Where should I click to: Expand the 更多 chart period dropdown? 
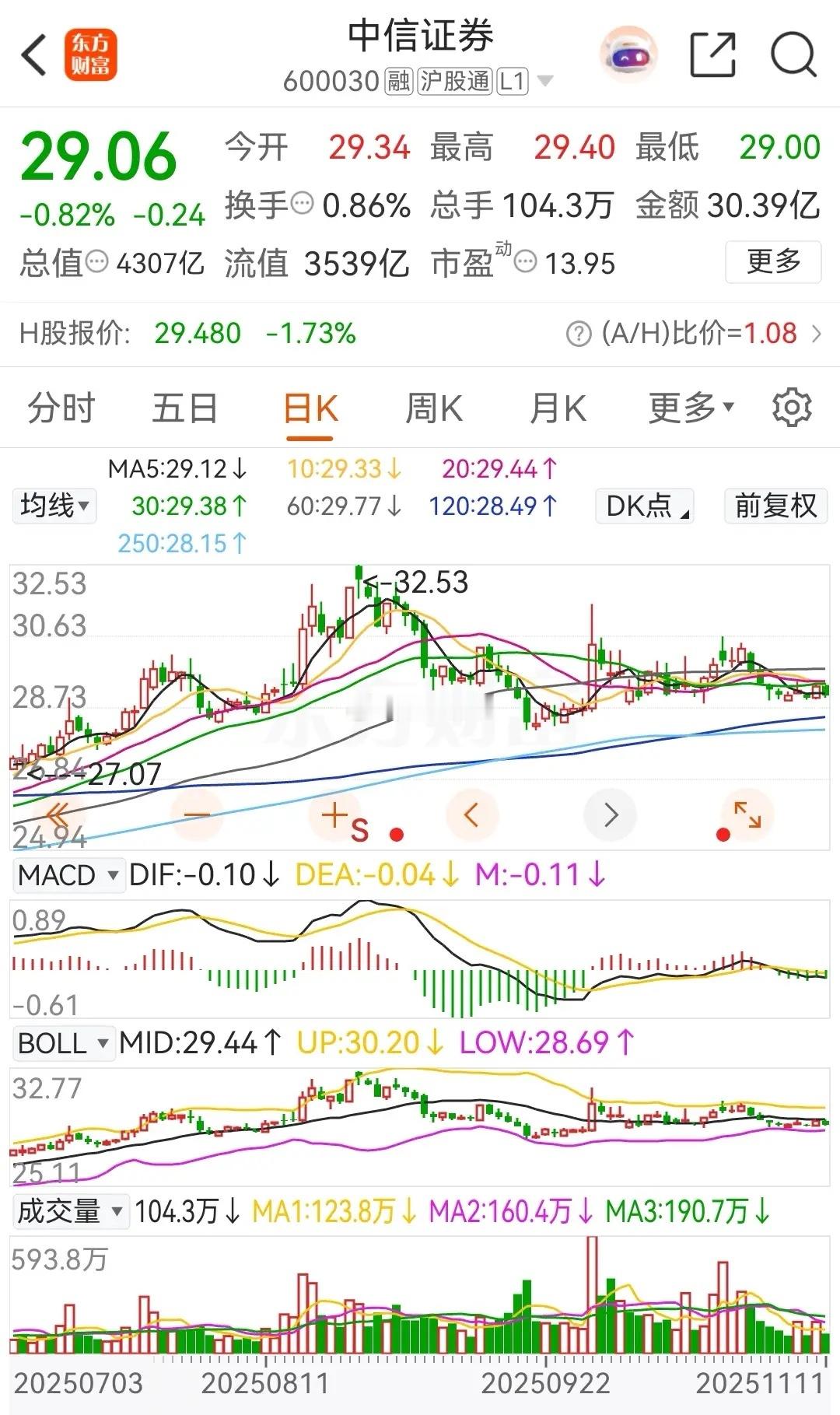pyautogui.click(x=691, y=408)
